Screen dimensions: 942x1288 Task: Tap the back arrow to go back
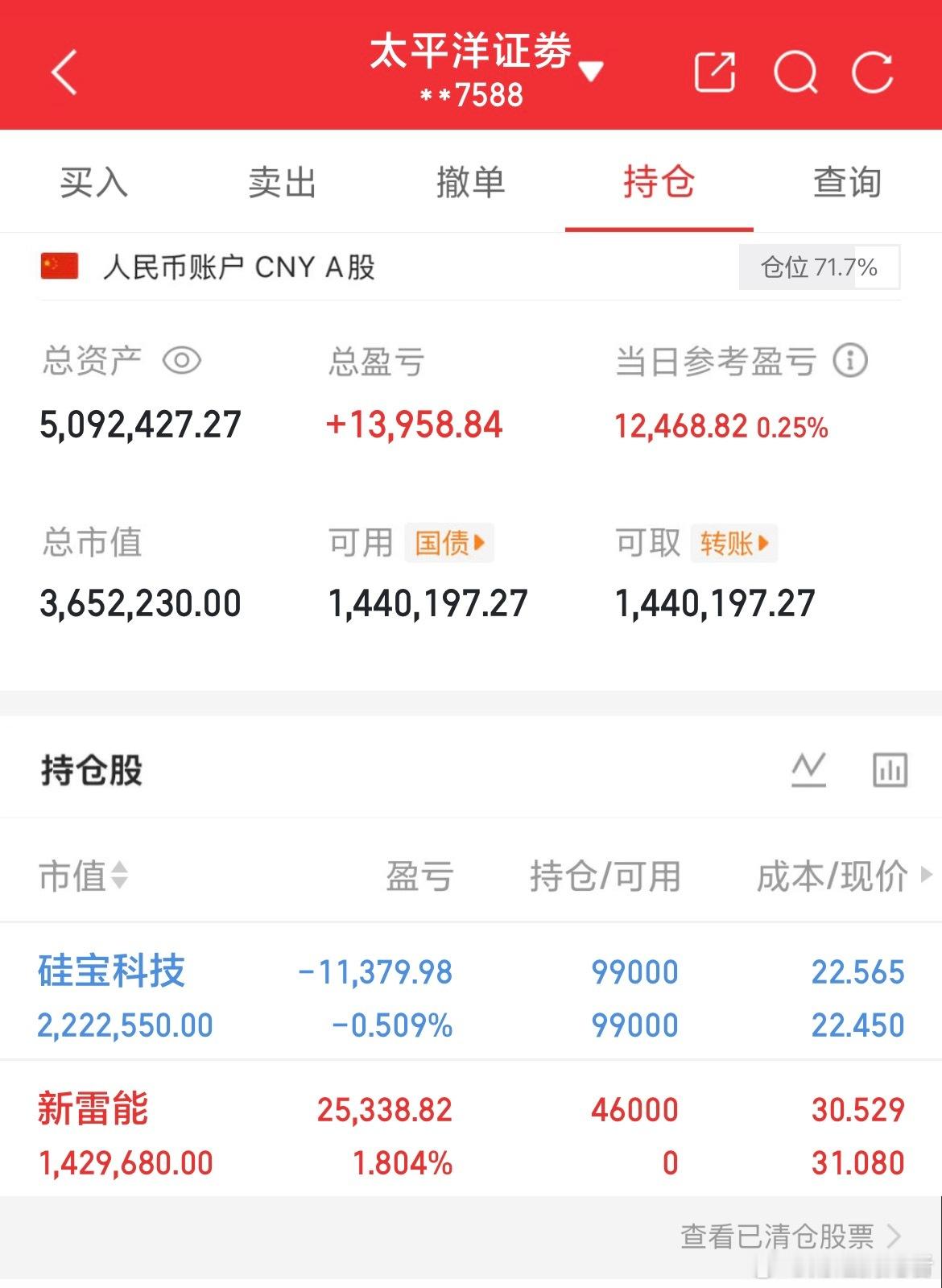(63, 72)
